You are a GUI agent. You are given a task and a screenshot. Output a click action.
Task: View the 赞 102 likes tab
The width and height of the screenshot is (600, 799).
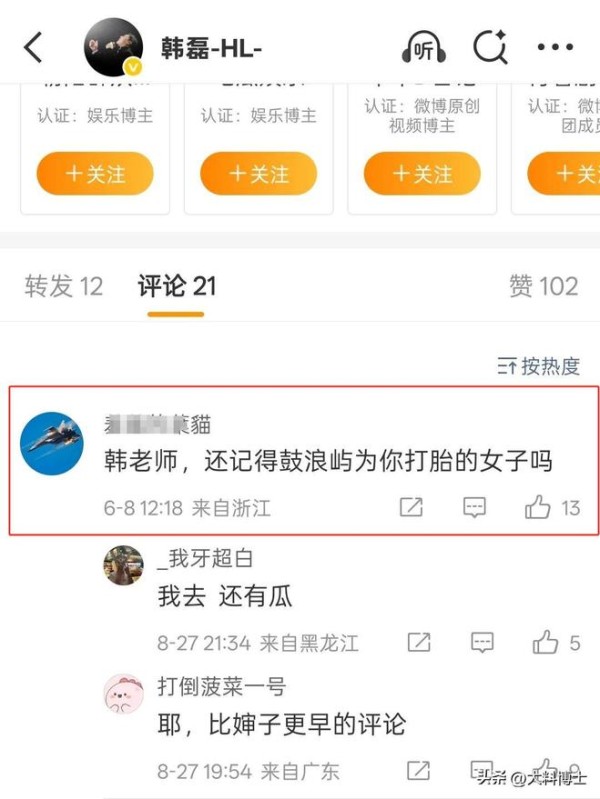(x=543, y=286)
